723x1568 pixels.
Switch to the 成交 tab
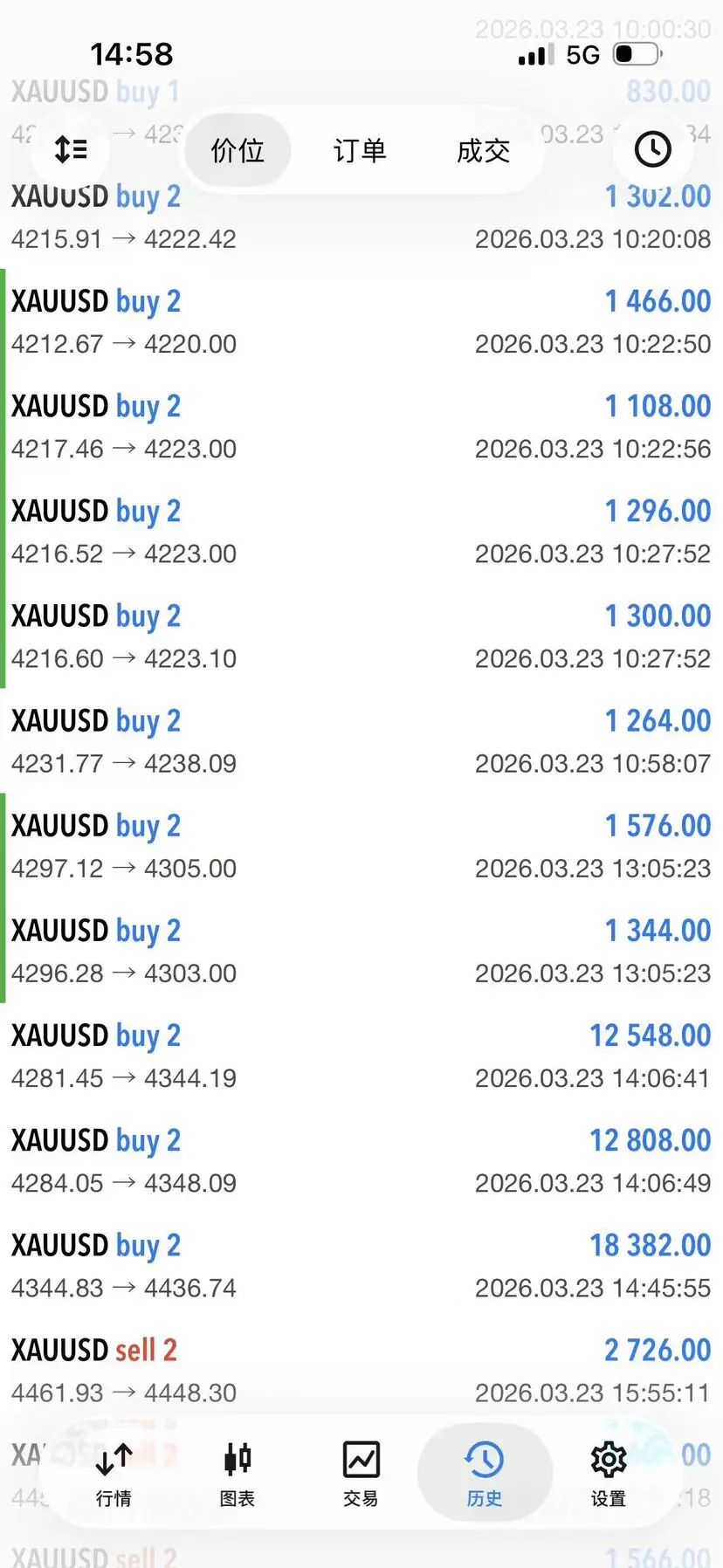tap(483, 151)
